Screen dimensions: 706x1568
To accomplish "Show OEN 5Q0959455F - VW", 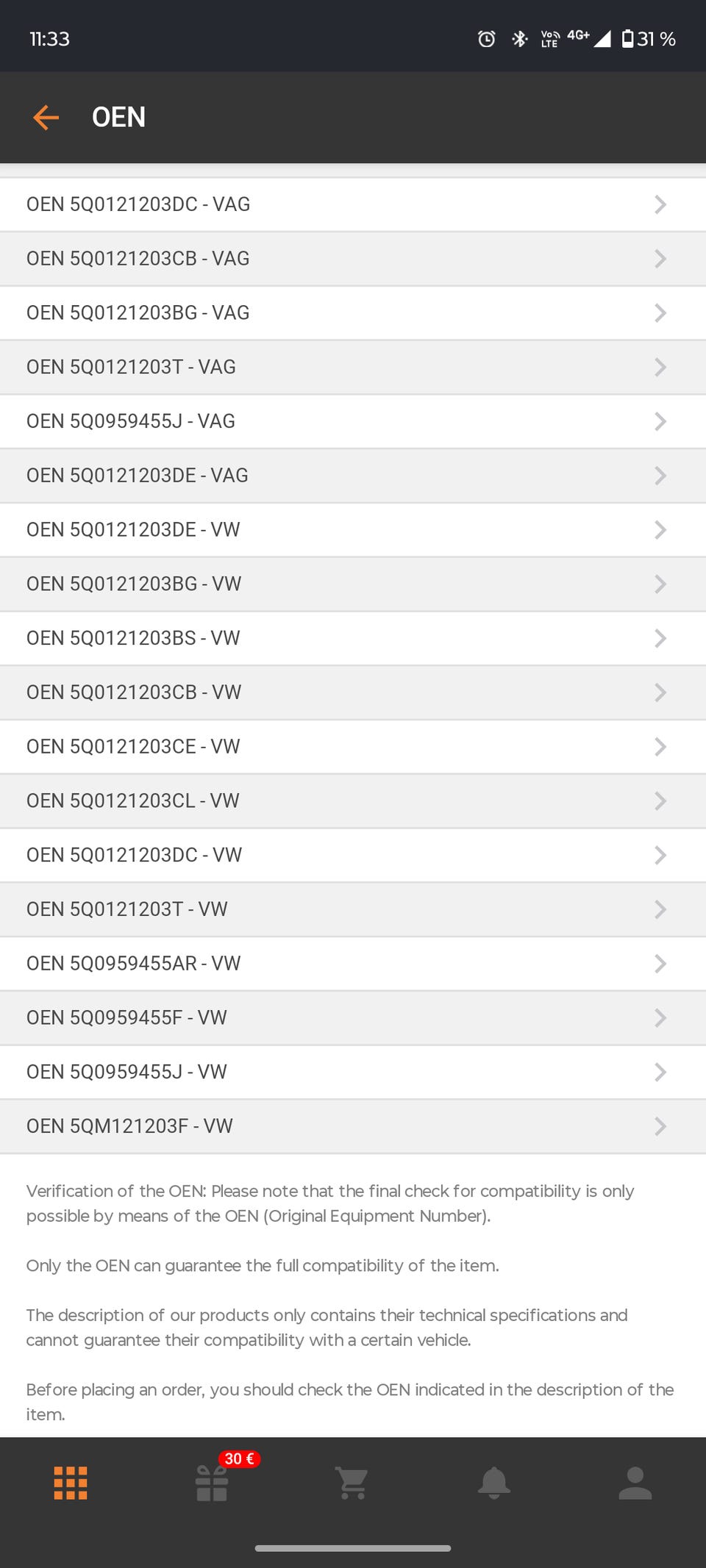I will [x=353, y=1018].
